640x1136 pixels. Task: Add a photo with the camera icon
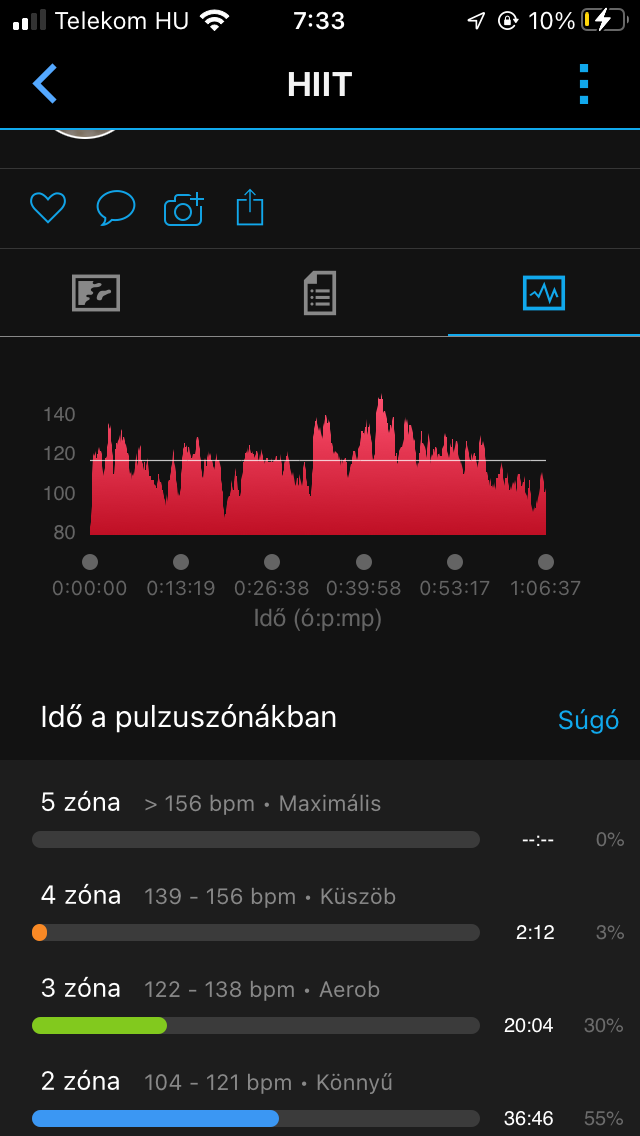coord(183,209)
